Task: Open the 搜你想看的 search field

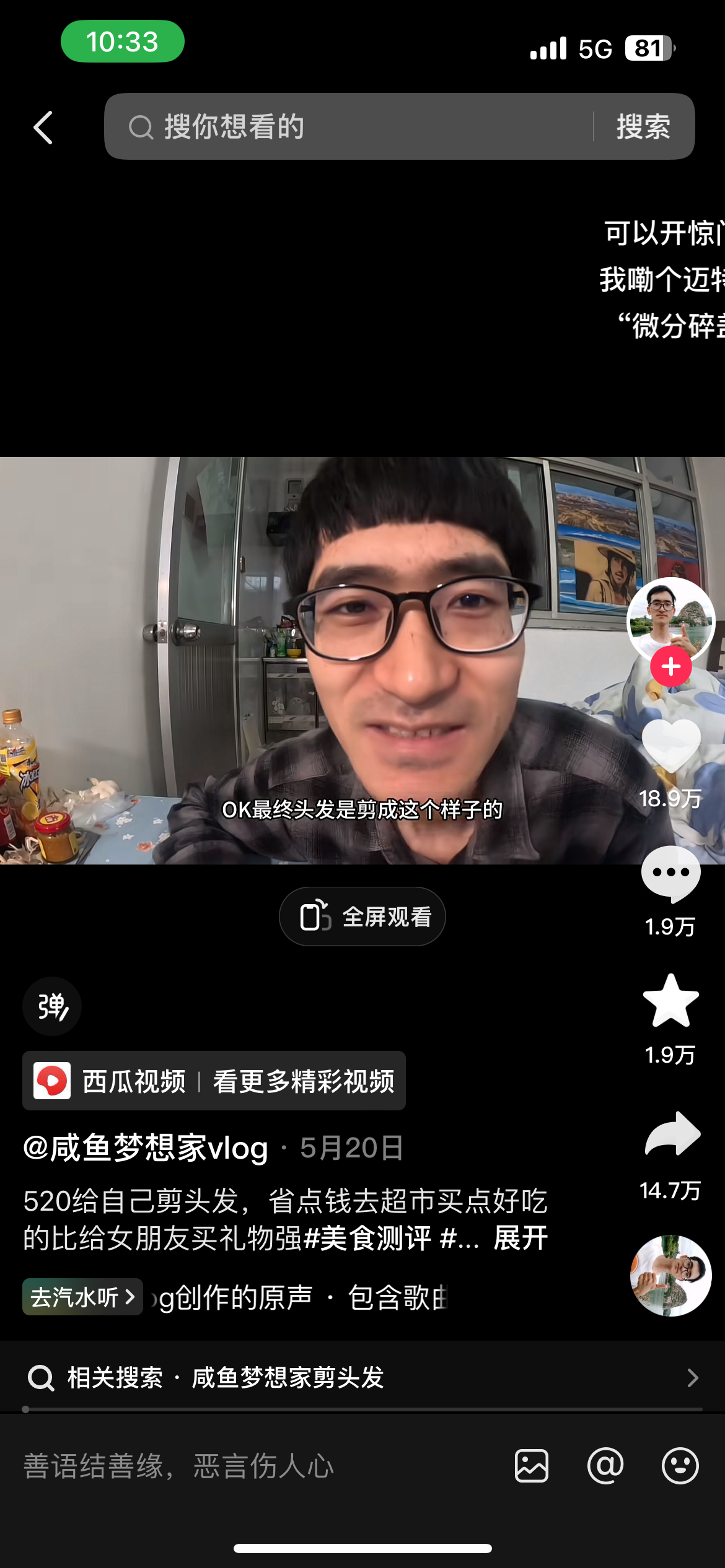Action: [347, 127]
